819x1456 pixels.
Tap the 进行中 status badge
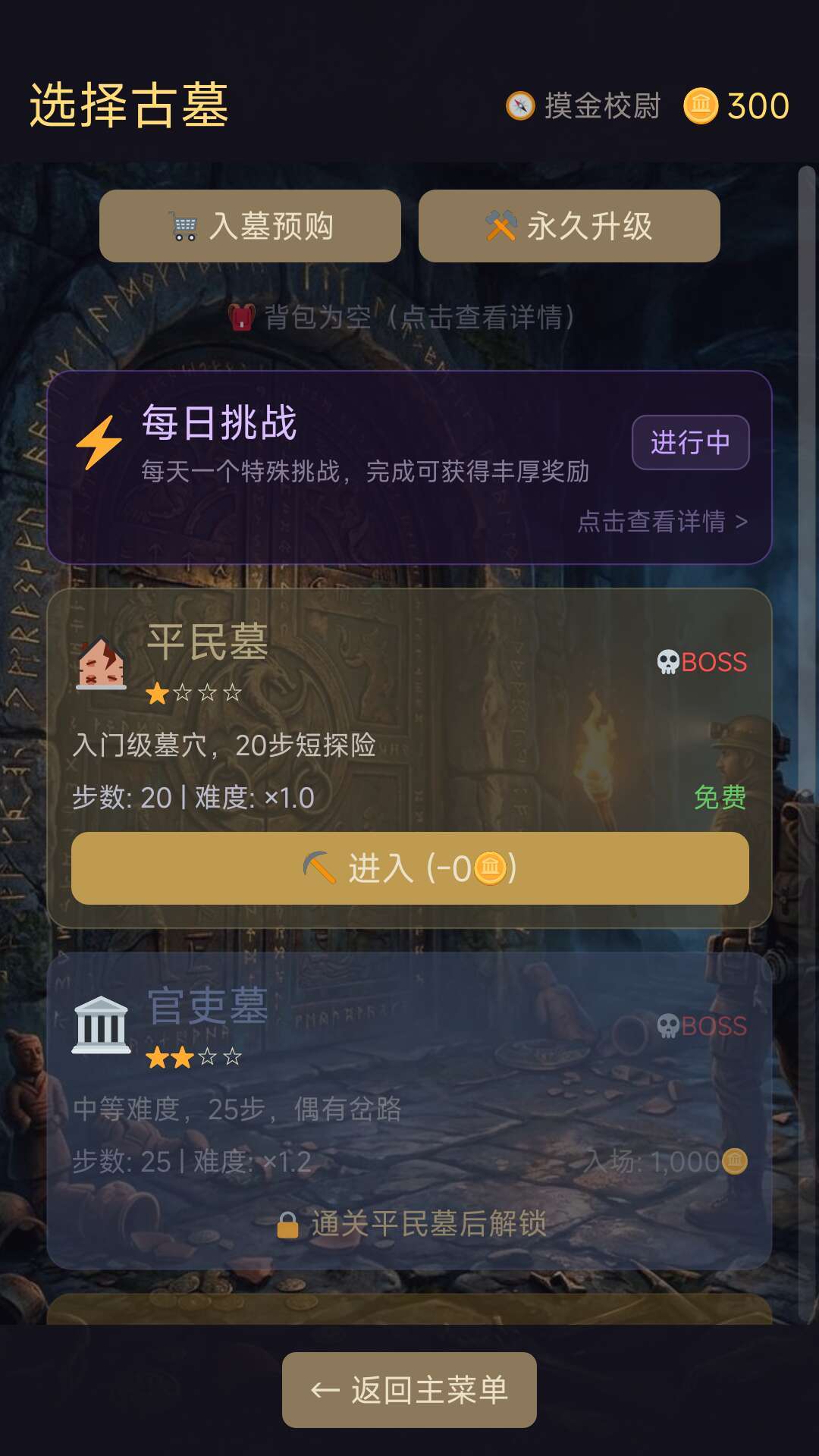690,442
